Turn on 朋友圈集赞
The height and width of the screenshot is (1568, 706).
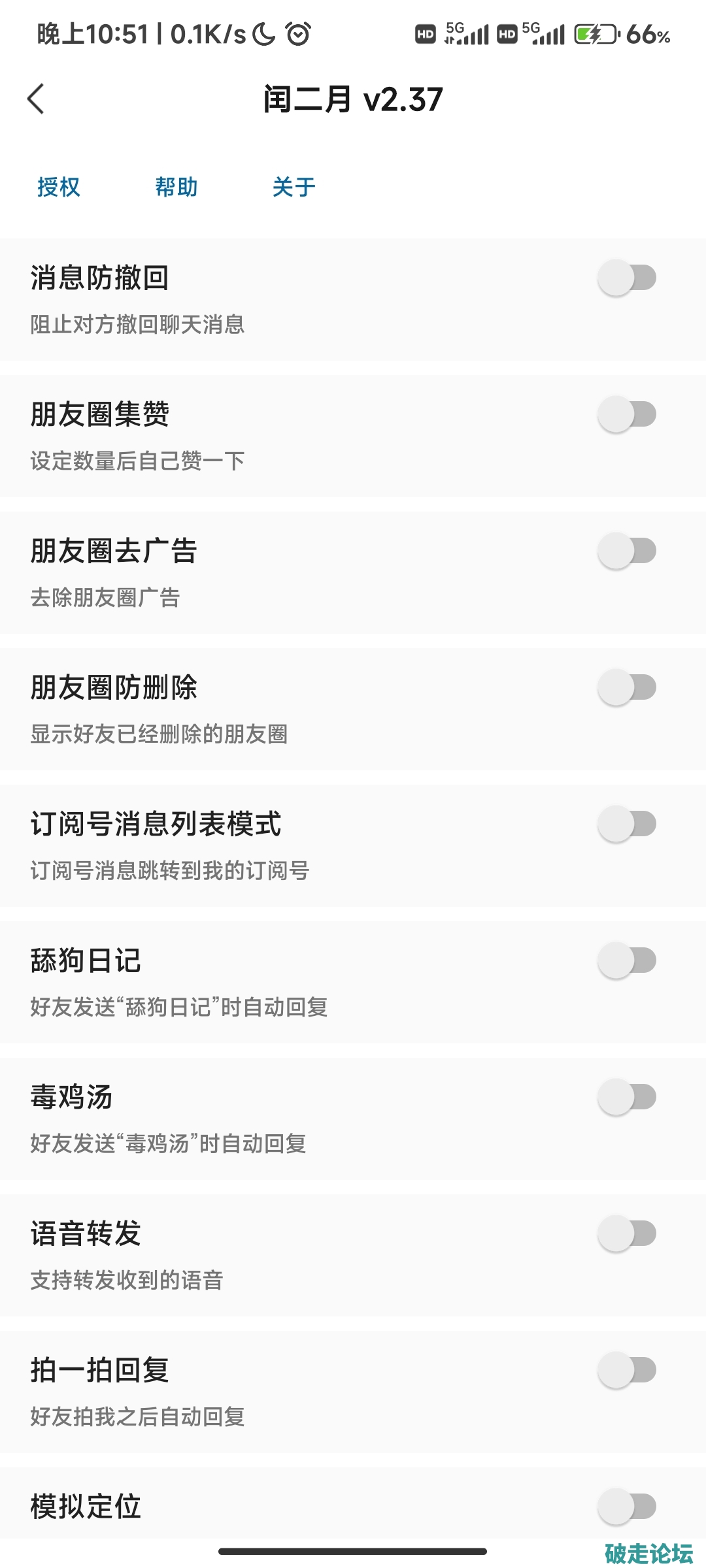point(627,415)
